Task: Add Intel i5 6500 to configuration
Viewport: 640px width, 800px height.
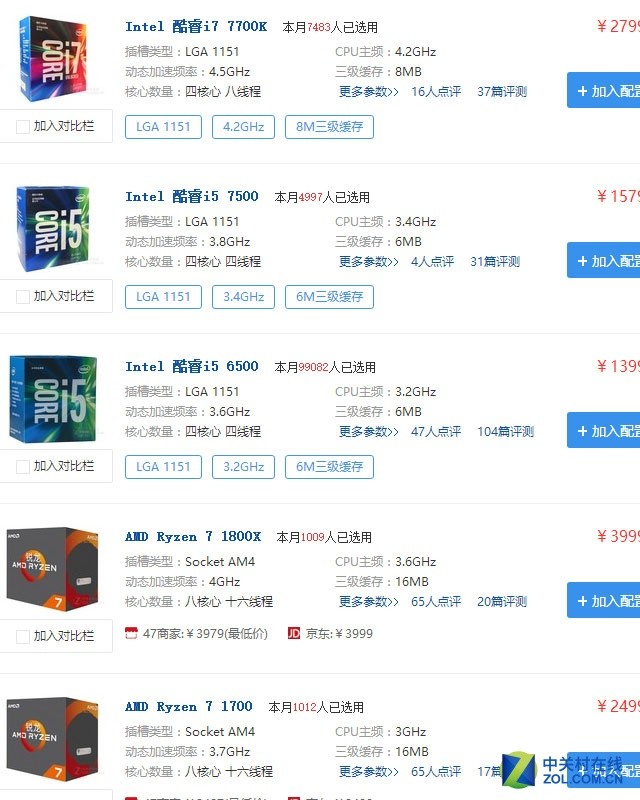Action: (x=604, y=431)
